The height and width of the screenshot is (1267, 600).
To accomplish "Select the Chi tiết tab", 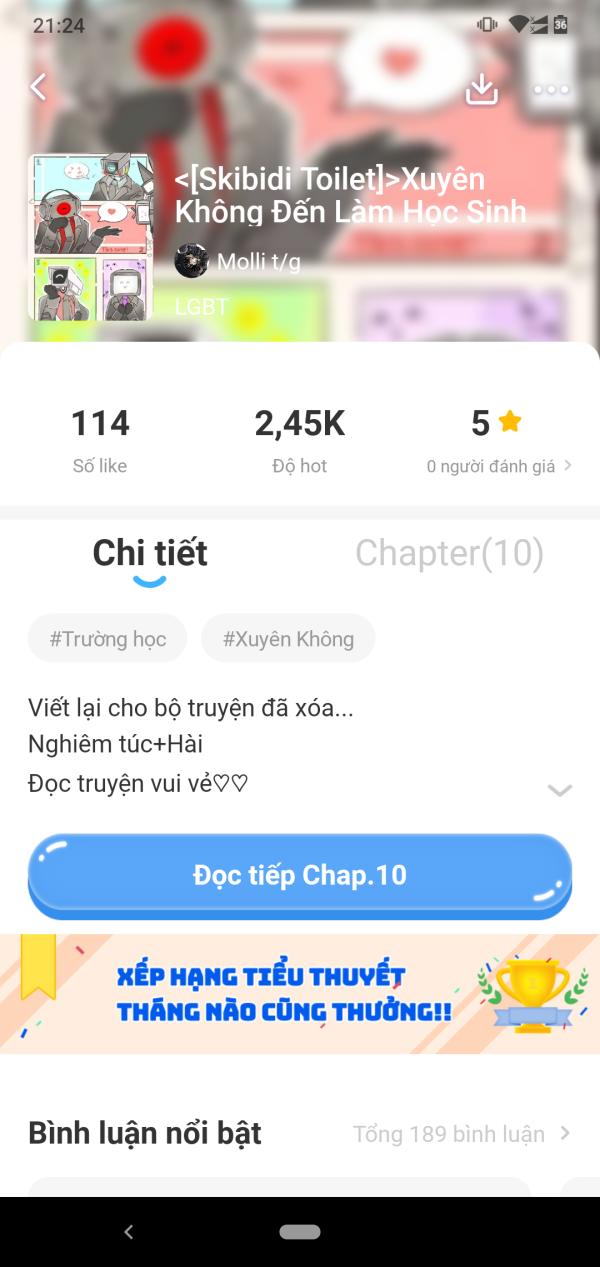I will tap(150, 553).
